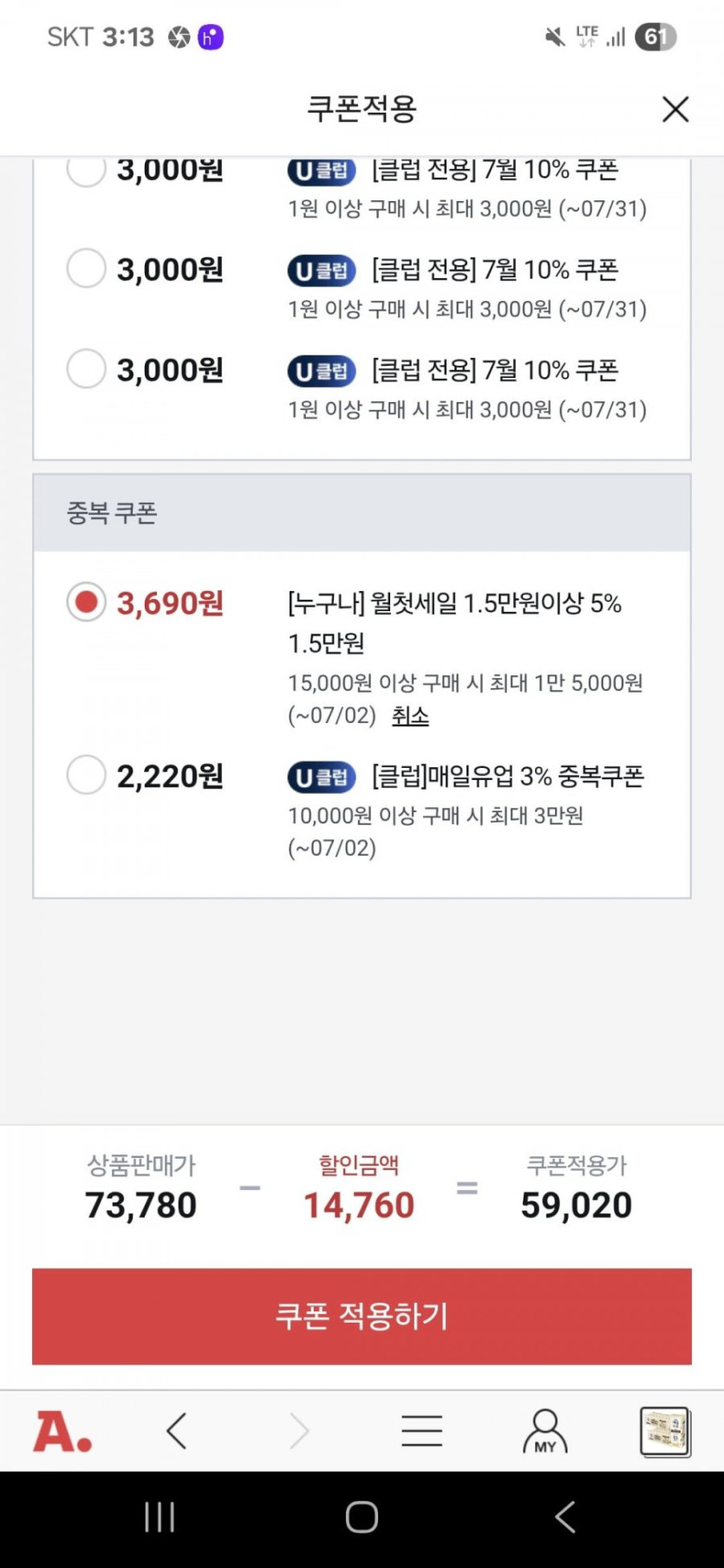This screenshot has width=724, height=1568.
Task: Cancel the applied 월첫세일 coupon via 취소
Action: click(410, 716)
